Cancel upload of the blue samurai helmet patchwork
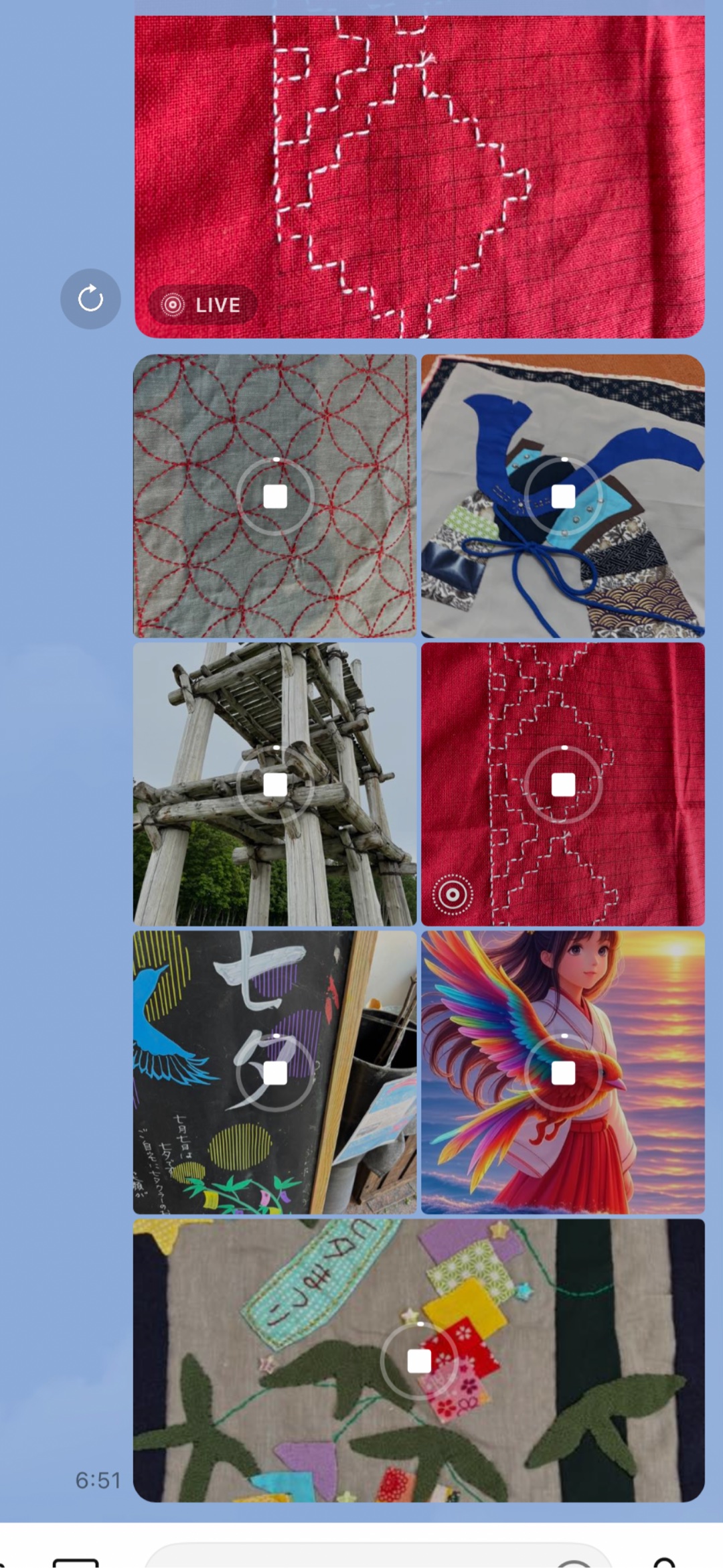Image resolution: width=723 pixels, height=1568 pixels. click(563, 497)
